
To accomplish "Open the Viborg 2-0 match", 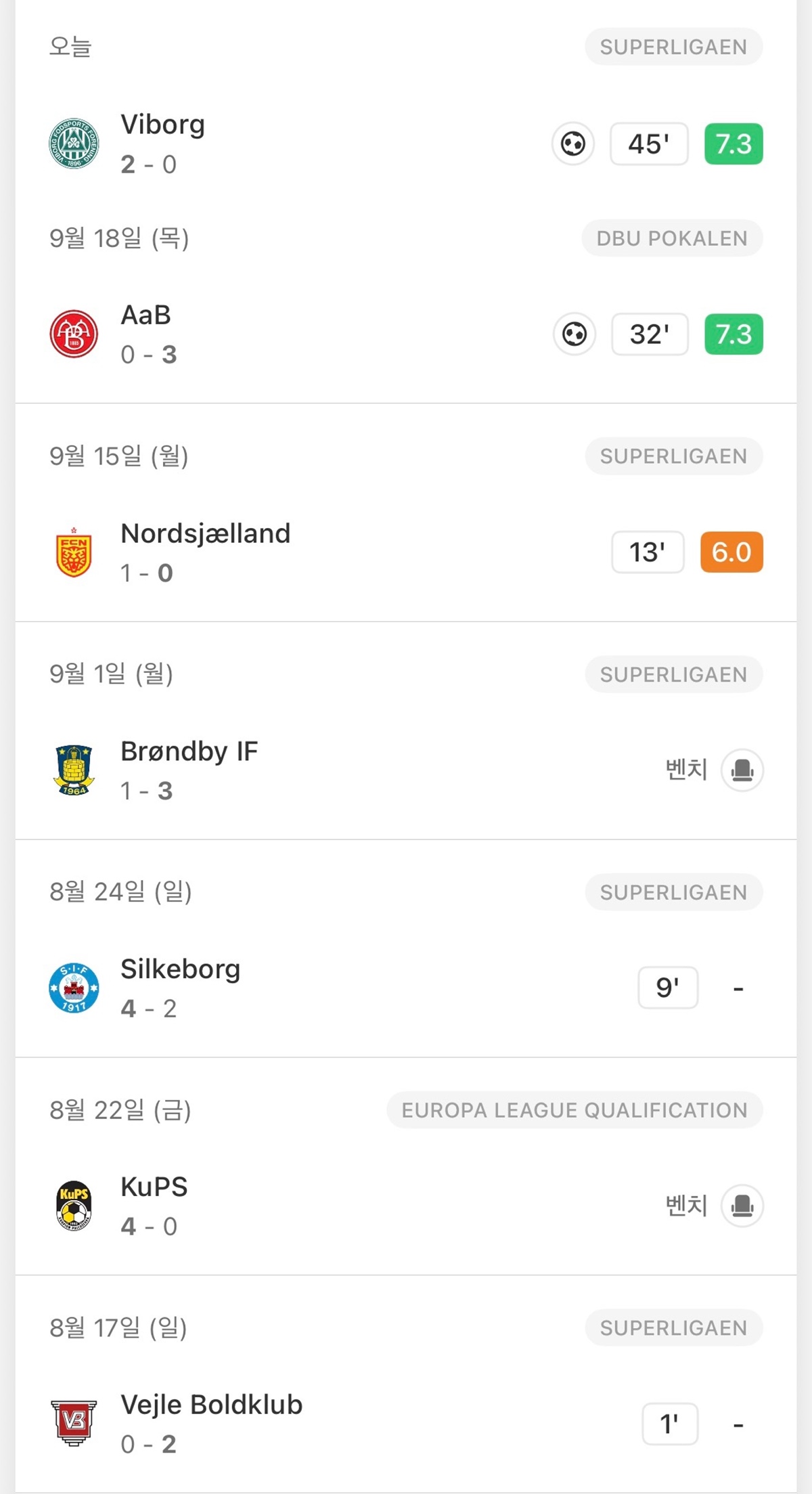I will pyautogui.click(x=406, y=144).
